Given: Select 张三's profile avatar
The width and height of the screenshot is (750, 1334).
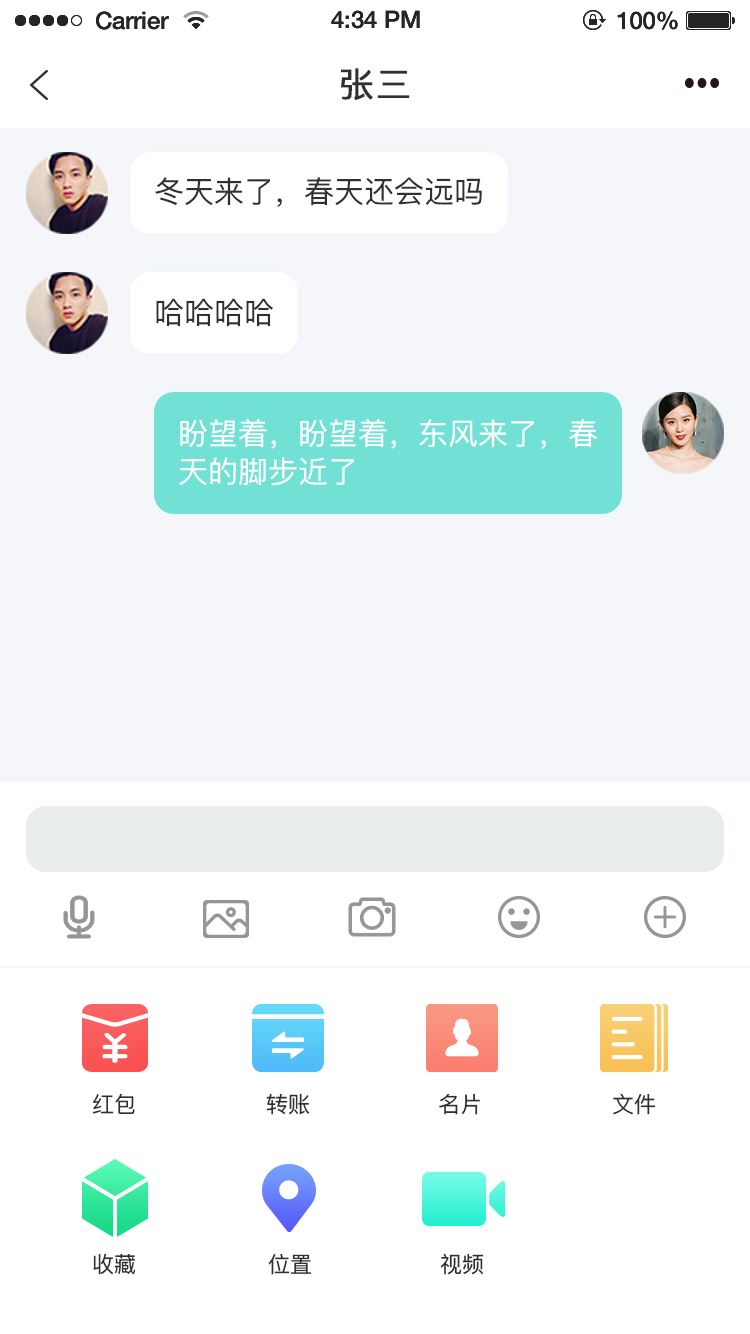Looking at the screenshot, I should (x=66, y=192).
